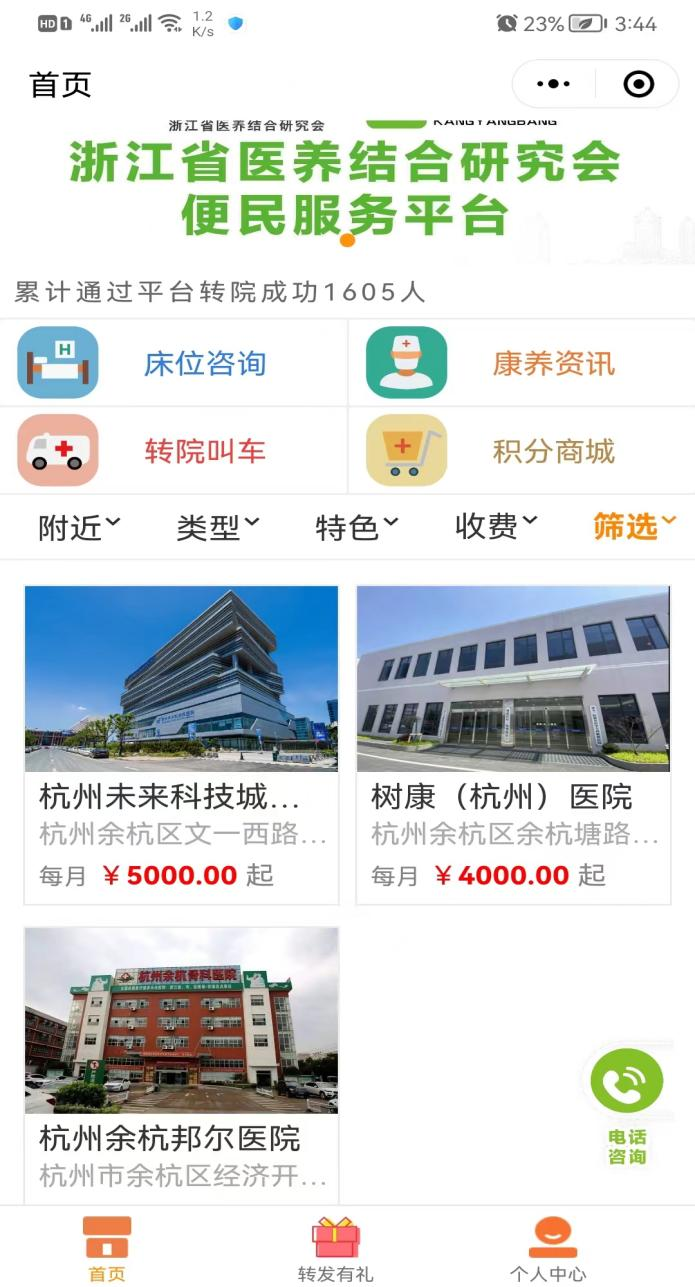This screenshot has height=1287, width=695.
Task: Open 床位咨询 bed consultation
Action: click(174, 363)
